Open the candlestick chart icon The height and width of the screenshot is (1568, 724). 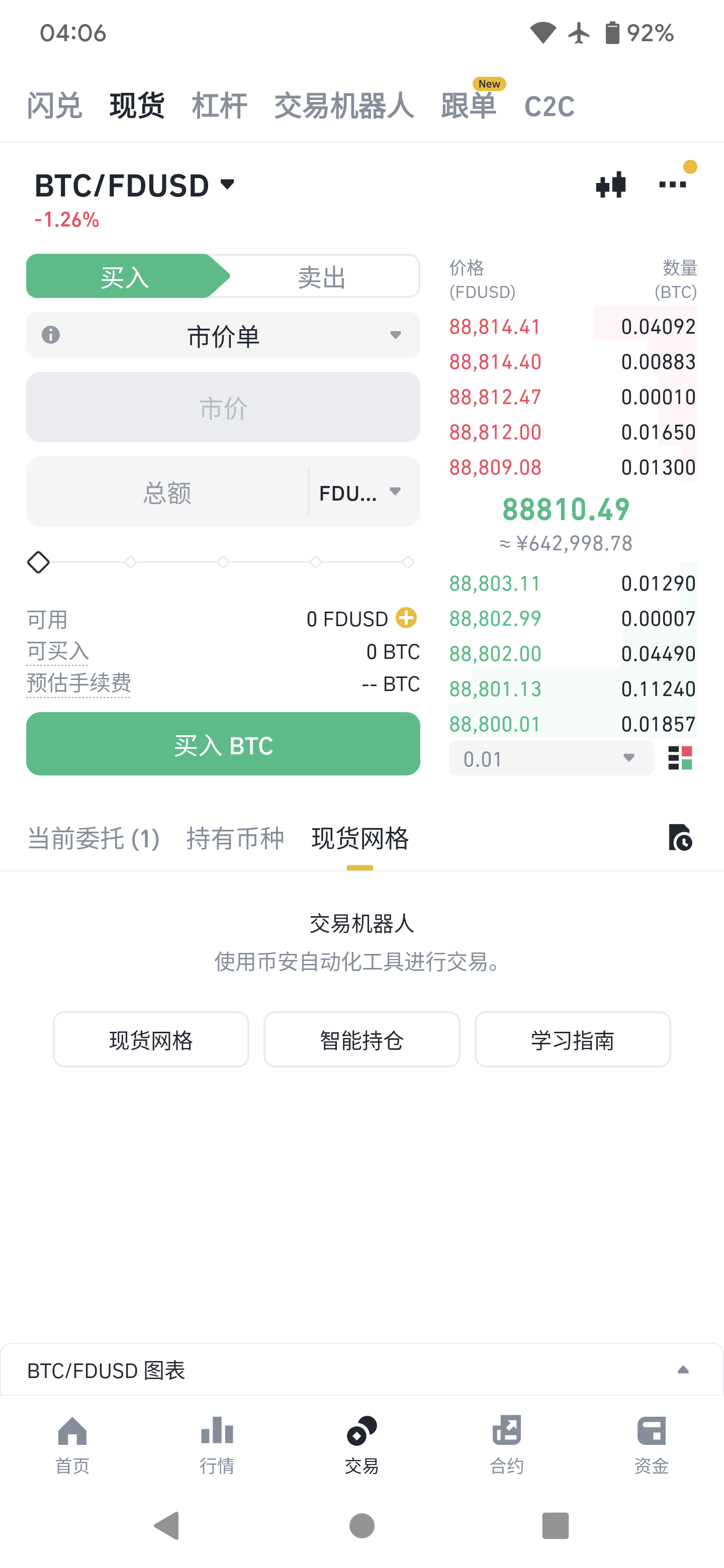click(611, 184)
